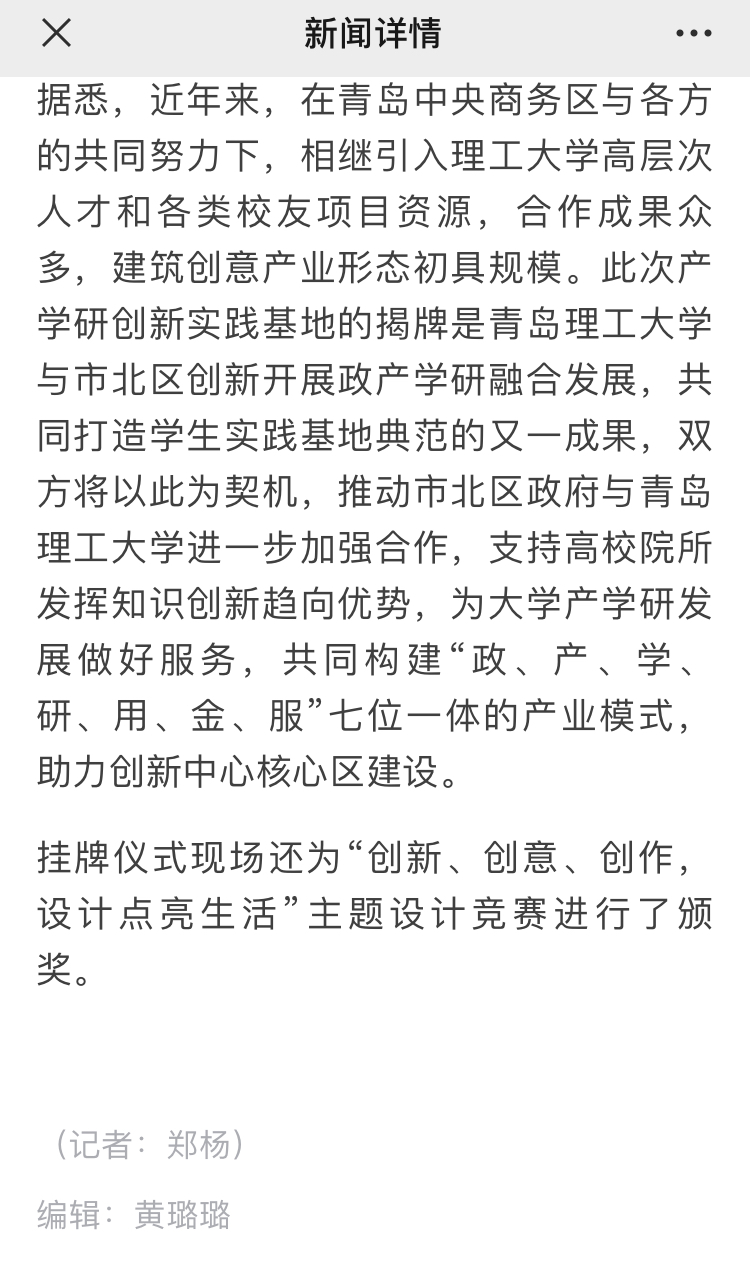Open the three-dot overflow menu

click(693, 33)
